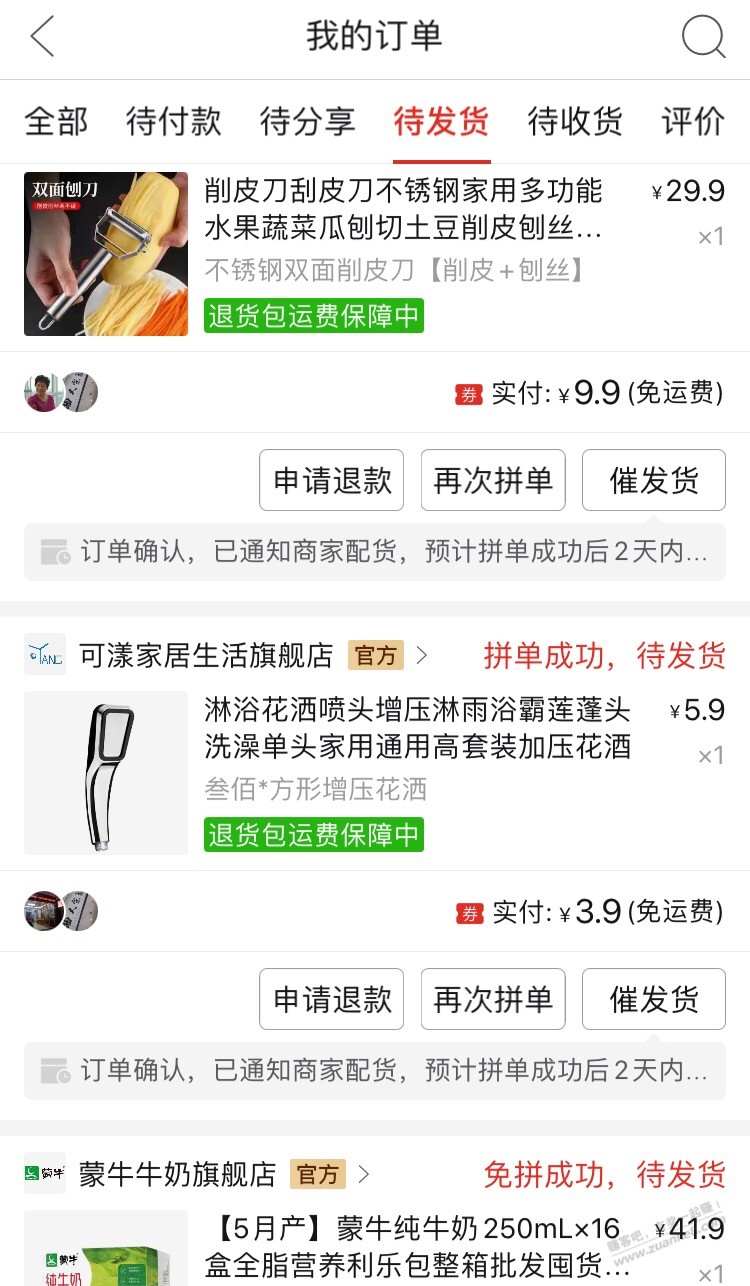Open the peeler product thumbnail image
This screenshot has height=1286, width=750.
coord(105,254)
